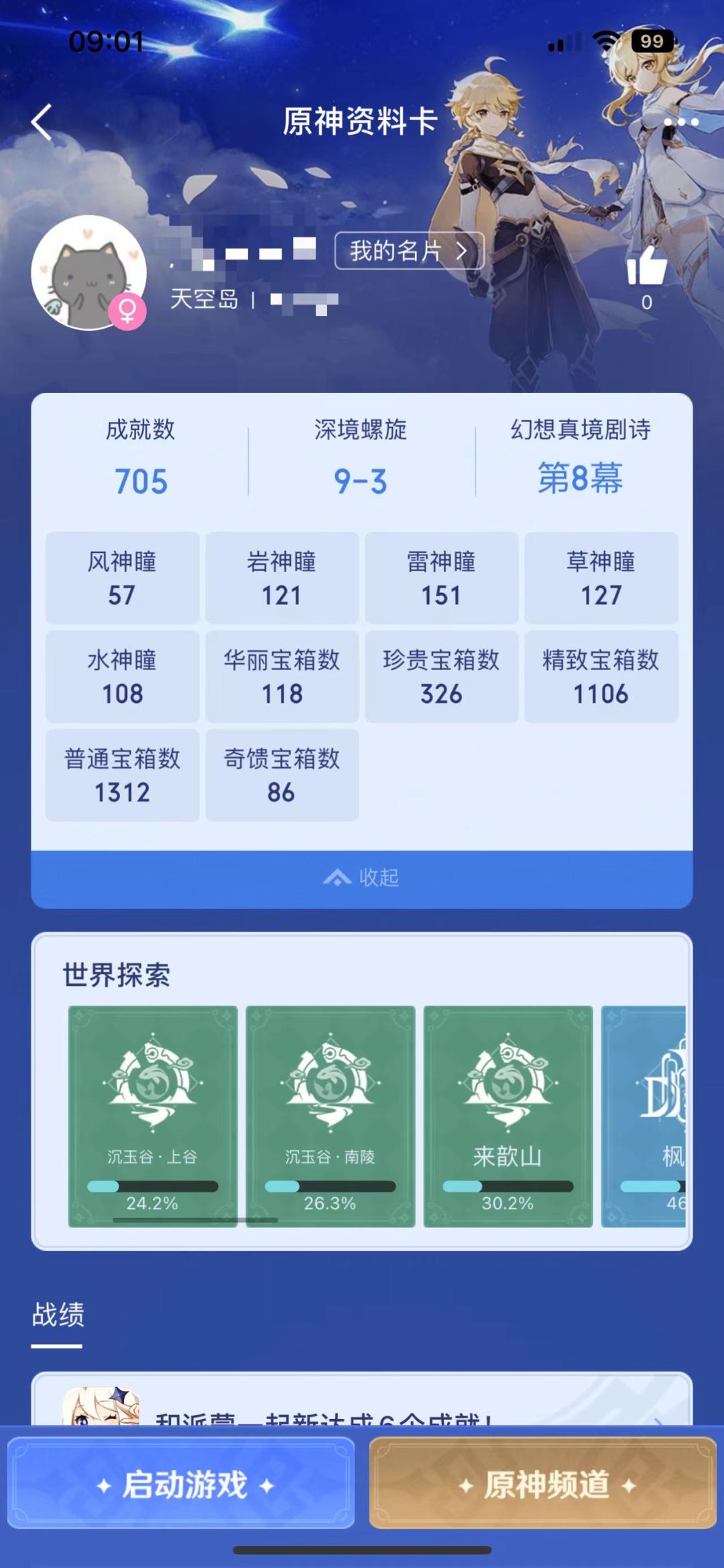View 来歆山 exploration details

coord(508,1116)
